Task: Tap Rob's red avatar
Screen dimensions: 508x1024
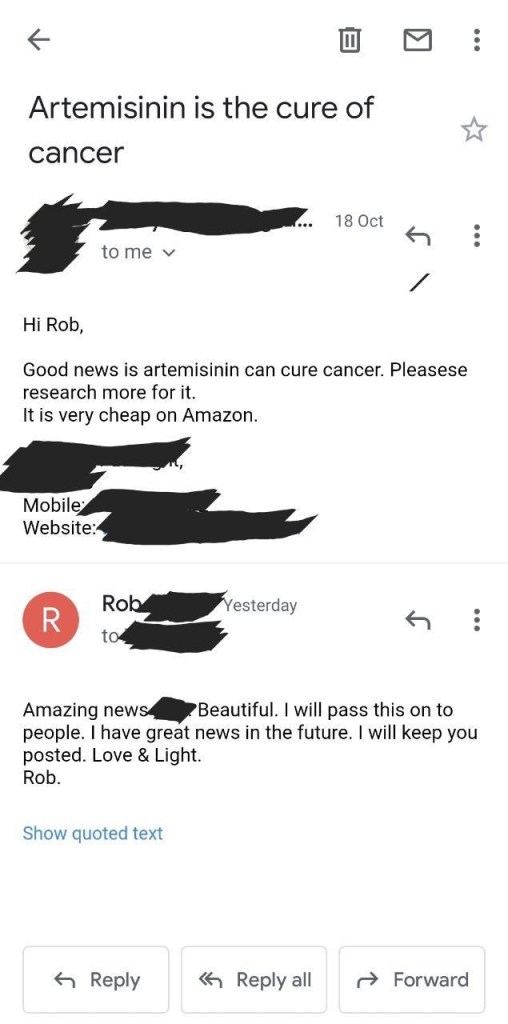Action: click(x=51, y=619)
